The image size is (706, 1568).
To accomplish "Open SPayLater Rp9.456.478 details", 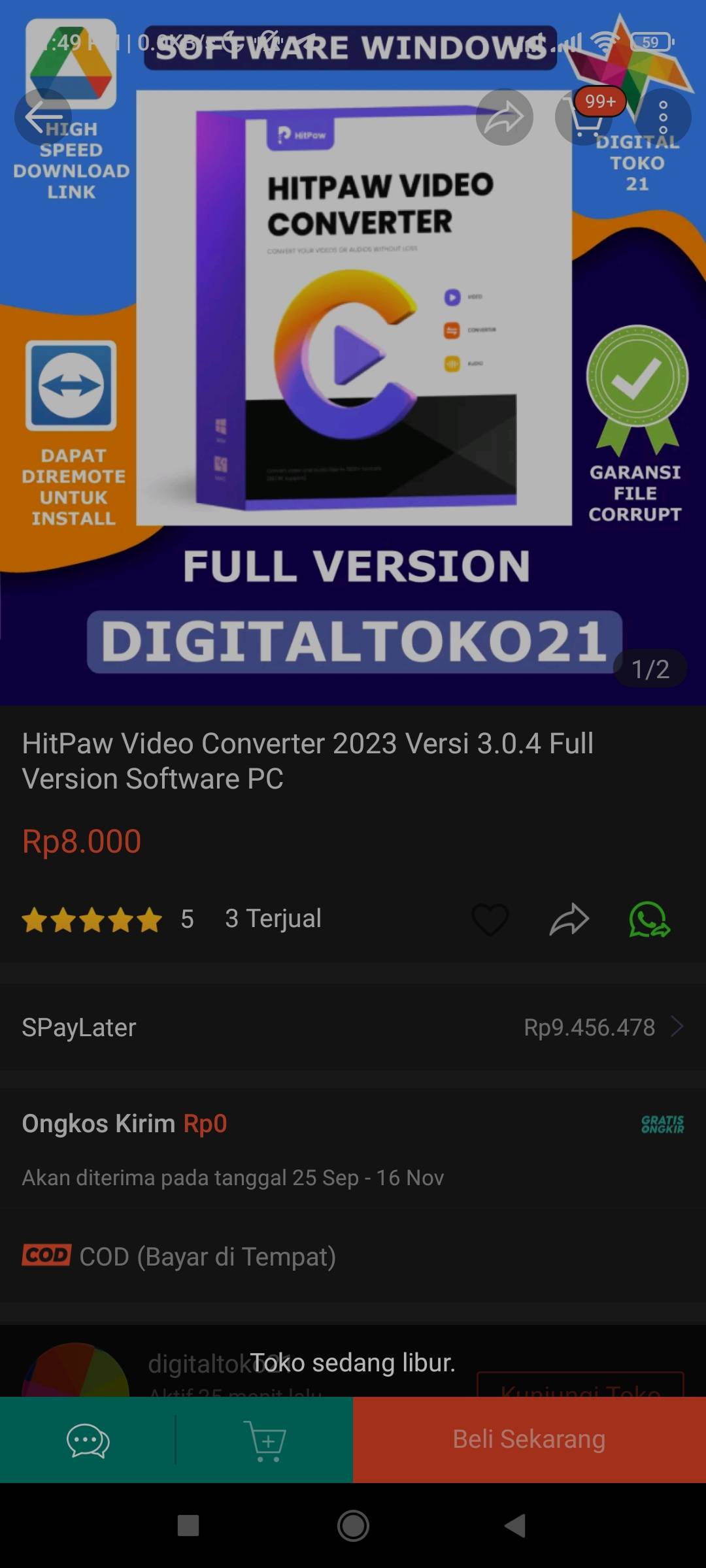I will pyautogui.click(x=353, y=1028).
